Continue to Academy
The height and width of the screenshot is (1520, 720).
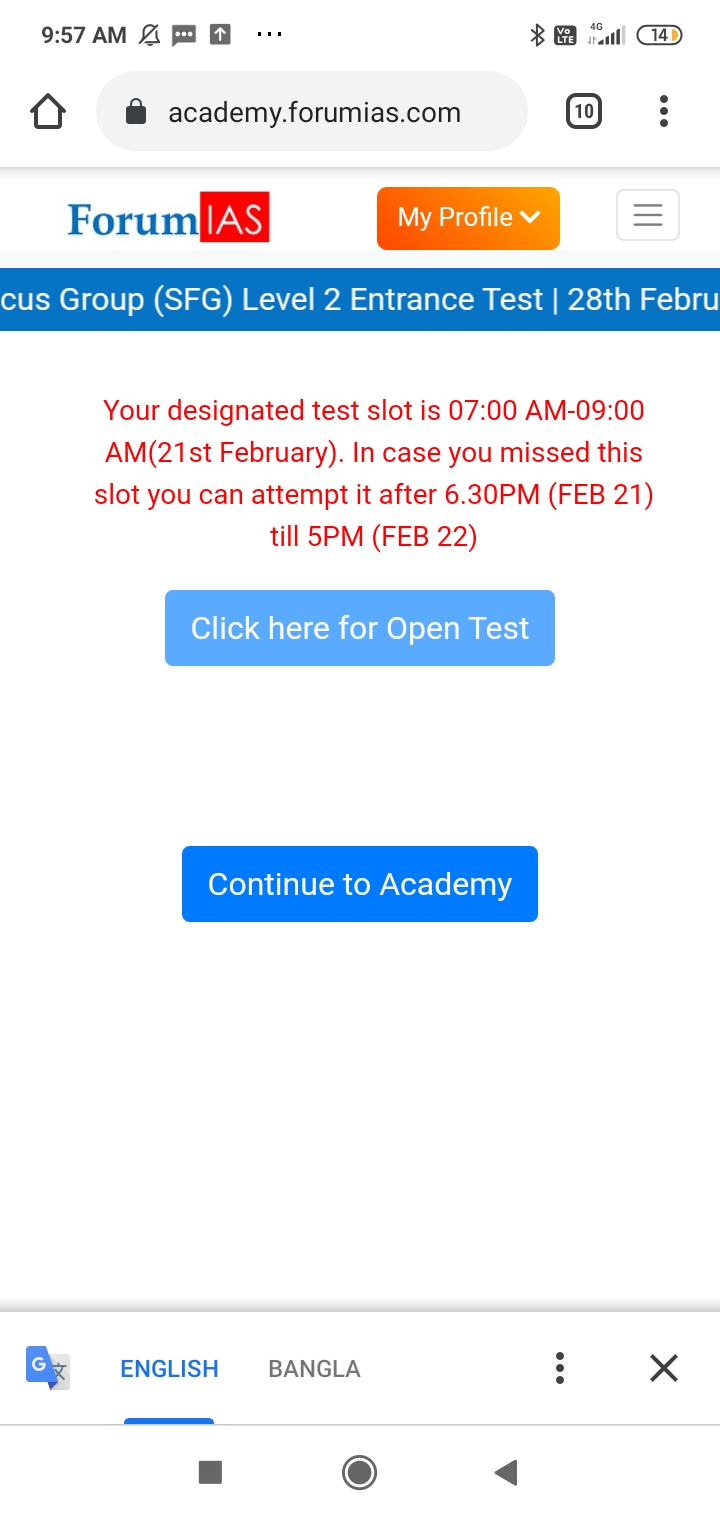[x=360, y=884]
